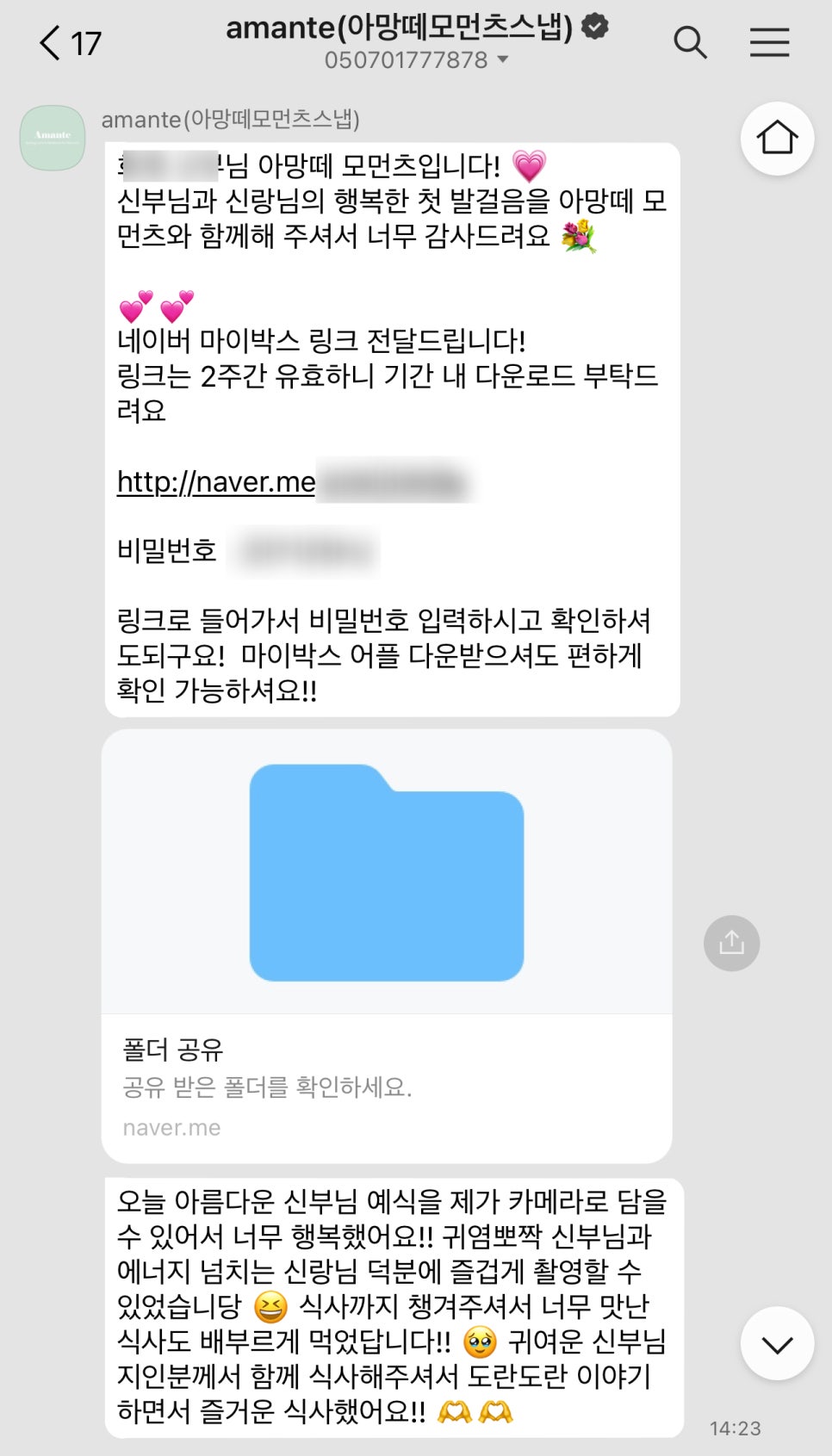Open the chat menu
The height and width of the screenshot is (1456, 832).
click(769, 42)
